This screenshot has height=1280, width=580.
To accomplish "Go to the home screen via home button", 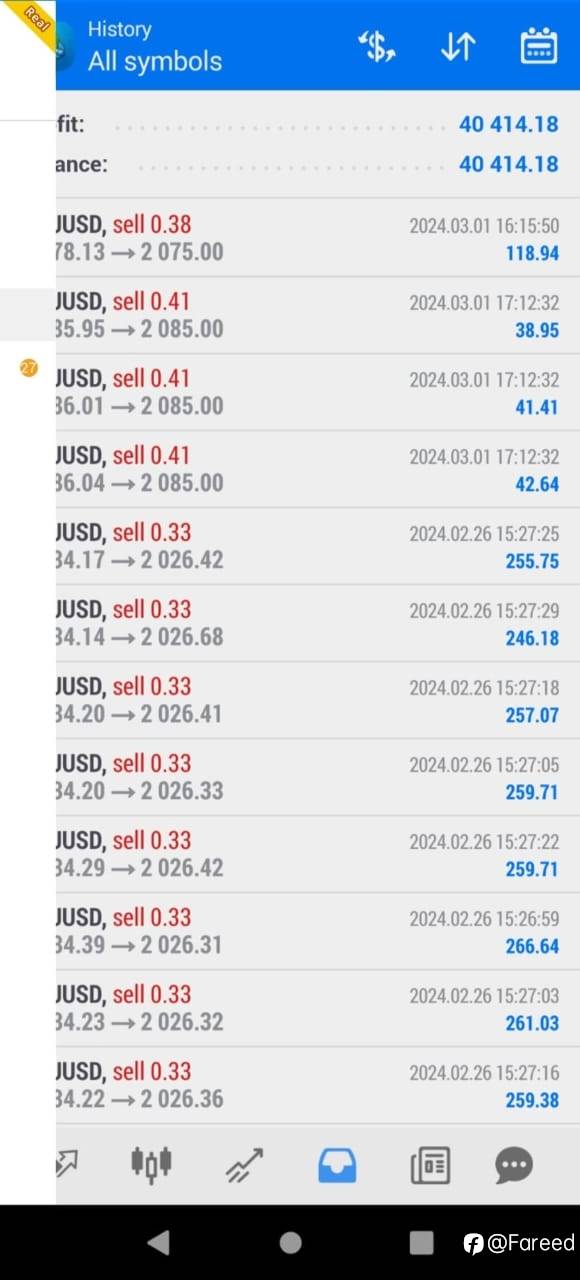I will (290, 1242).
